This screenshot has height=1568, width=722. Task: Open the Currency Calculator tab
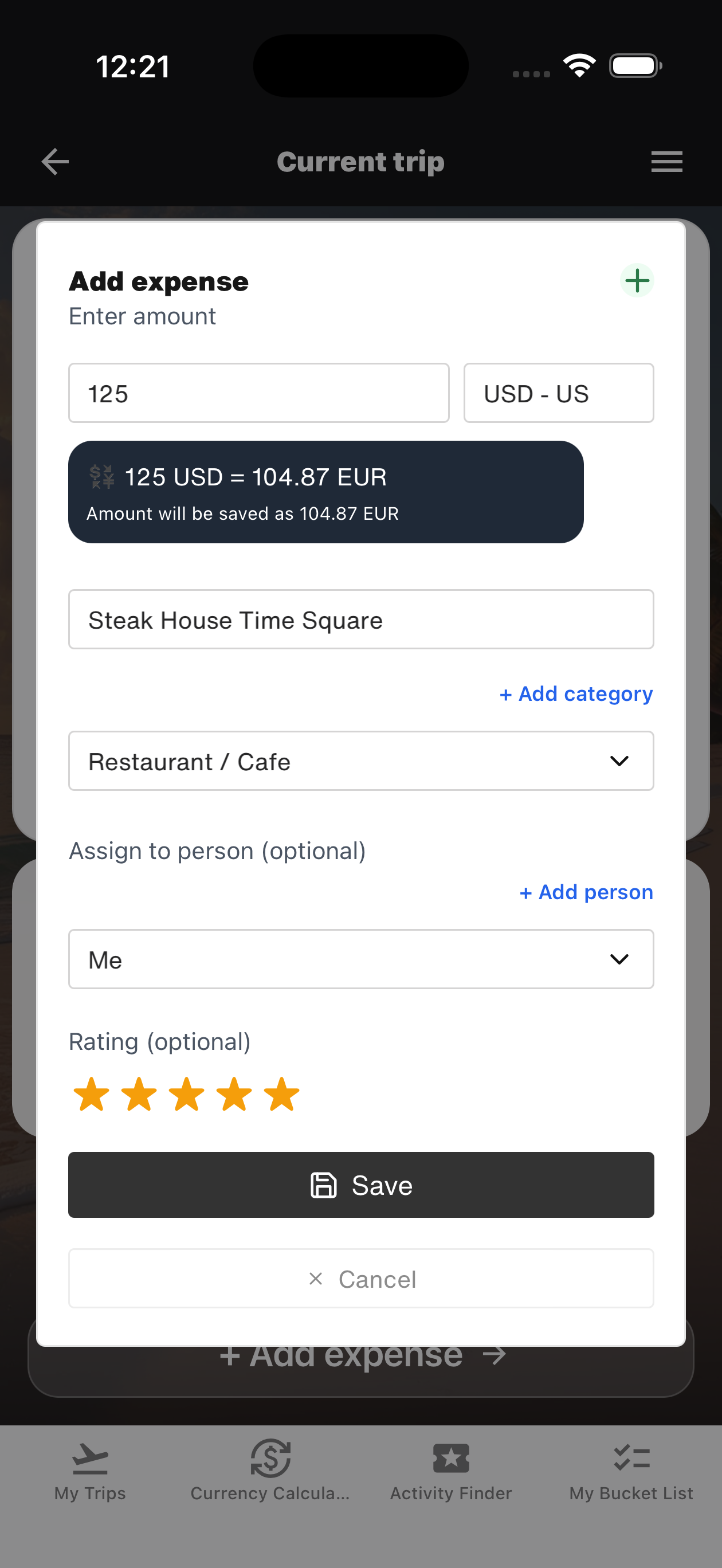(270, 1471)
